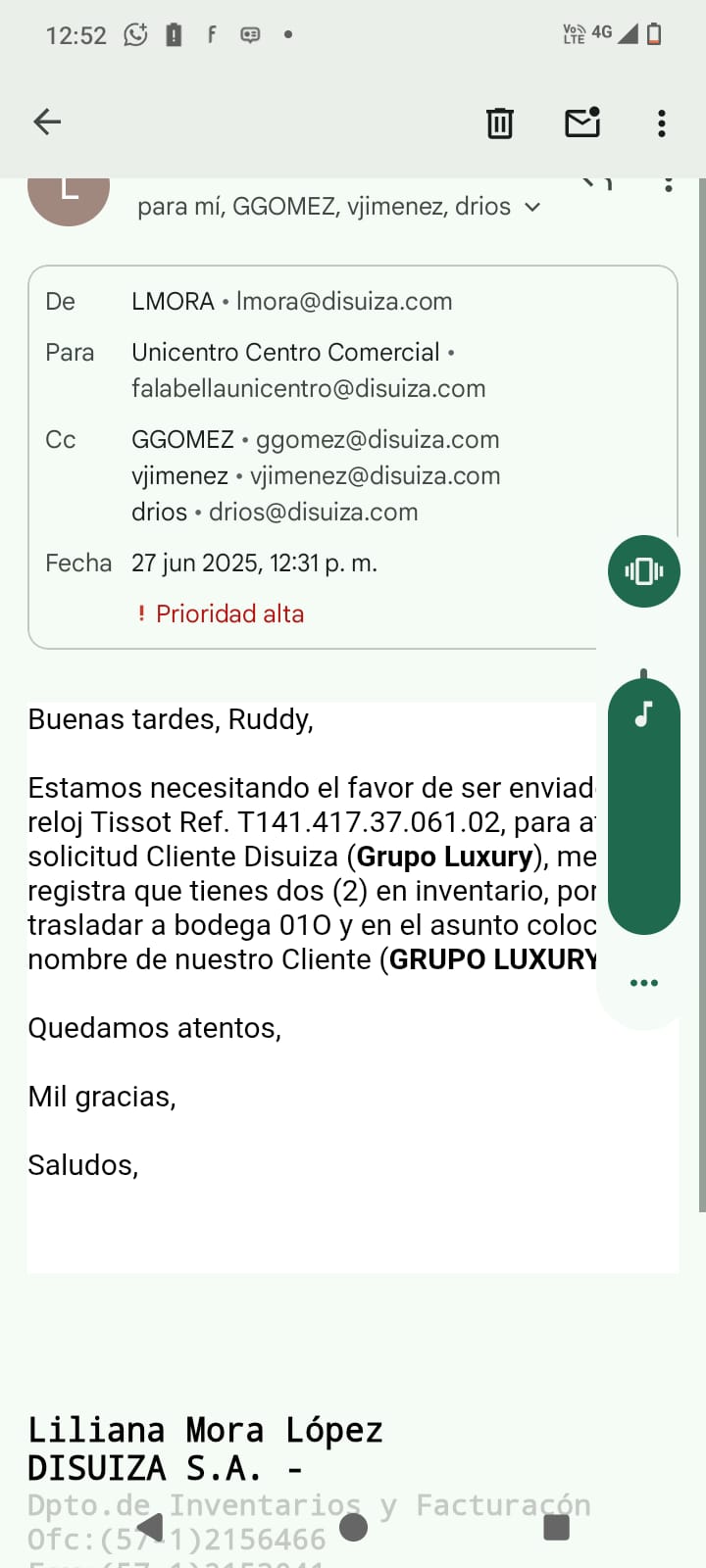This screenshot has width=706, height=1568.
Task: Delete this email with the trash icon
Action: tap(500, 122)
